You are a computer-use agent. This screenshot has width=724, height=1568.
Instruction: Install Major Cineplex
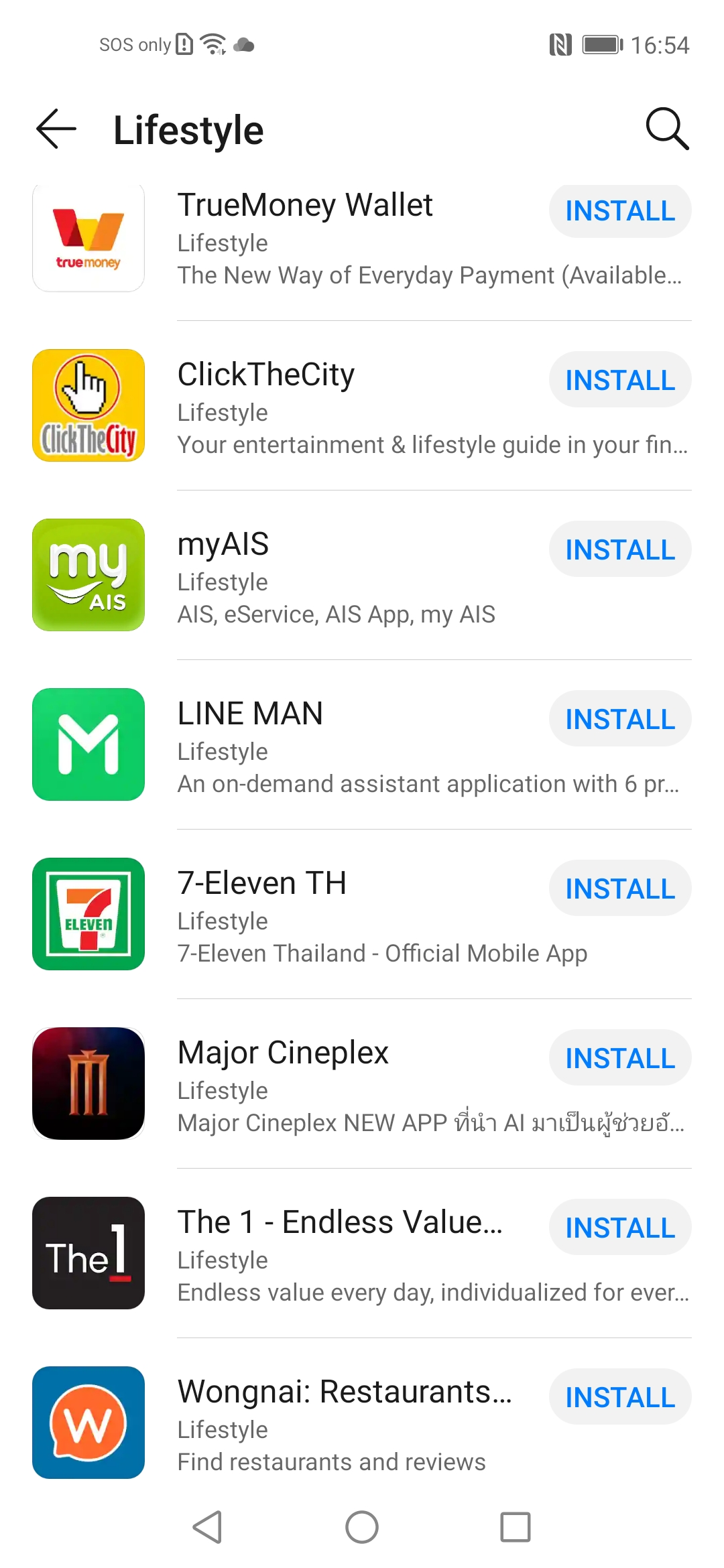tap(620, 1058)
